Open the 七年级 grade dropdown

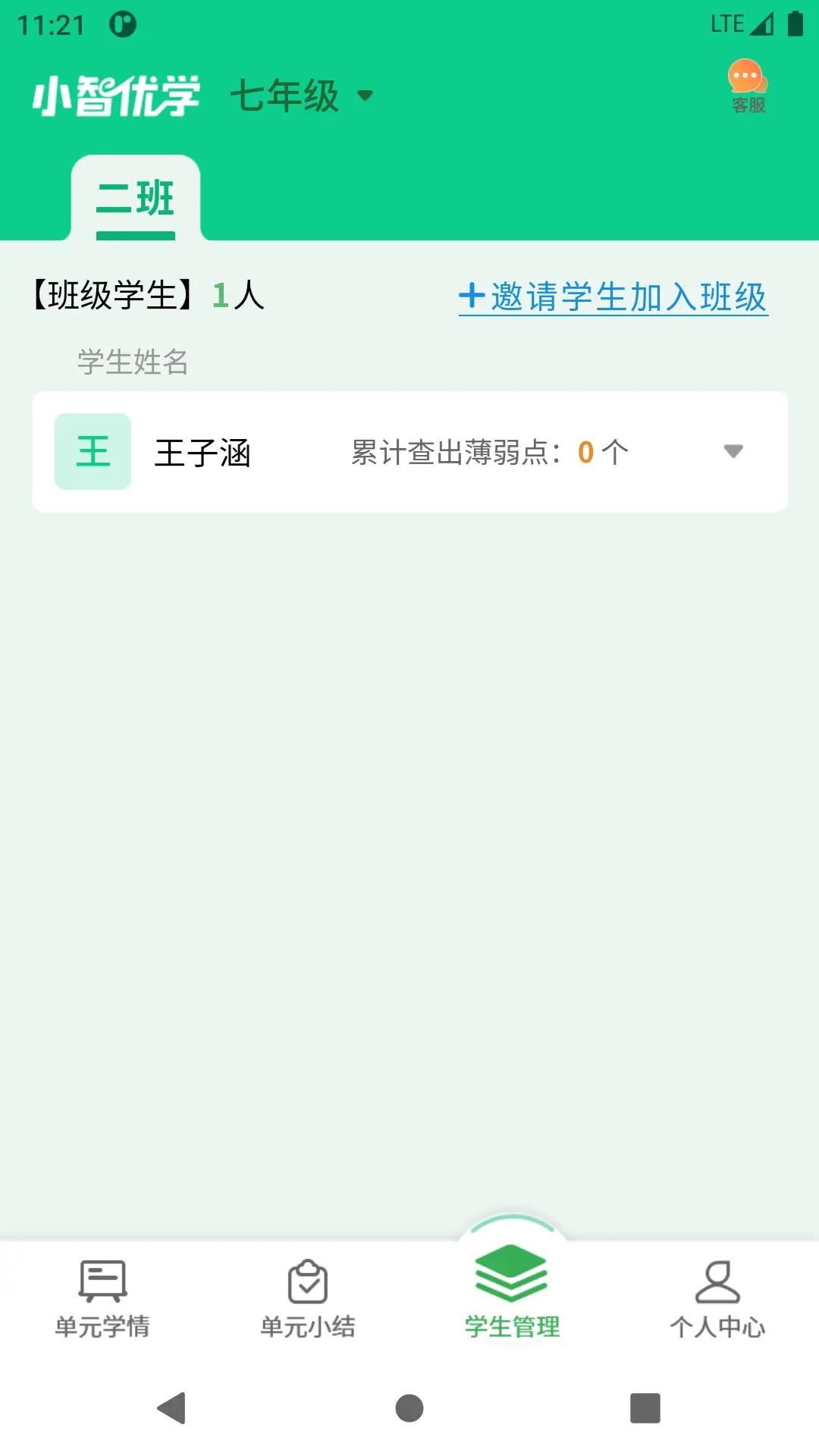(x=302, y=96)
